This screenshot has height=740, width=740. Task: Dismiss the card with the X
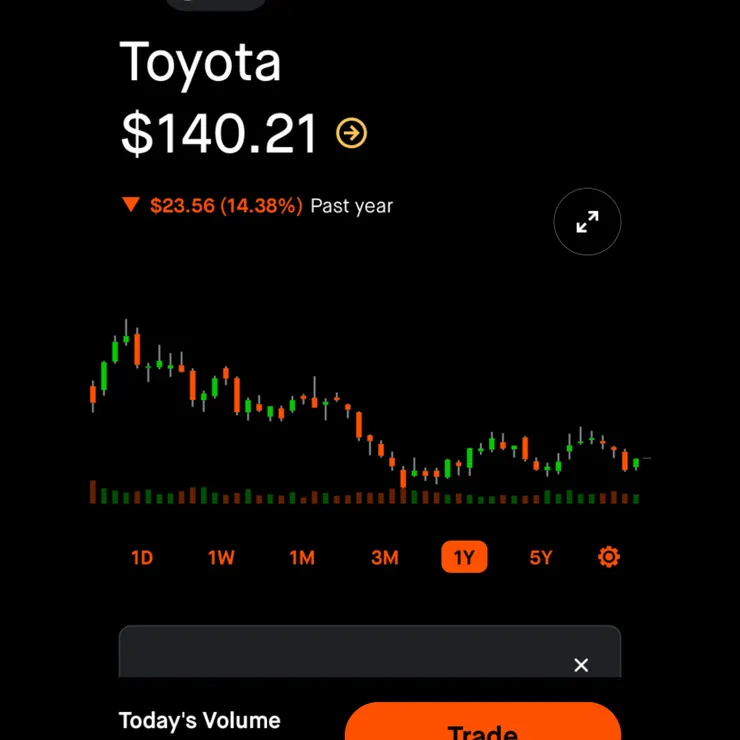click(x=581, y=665)
